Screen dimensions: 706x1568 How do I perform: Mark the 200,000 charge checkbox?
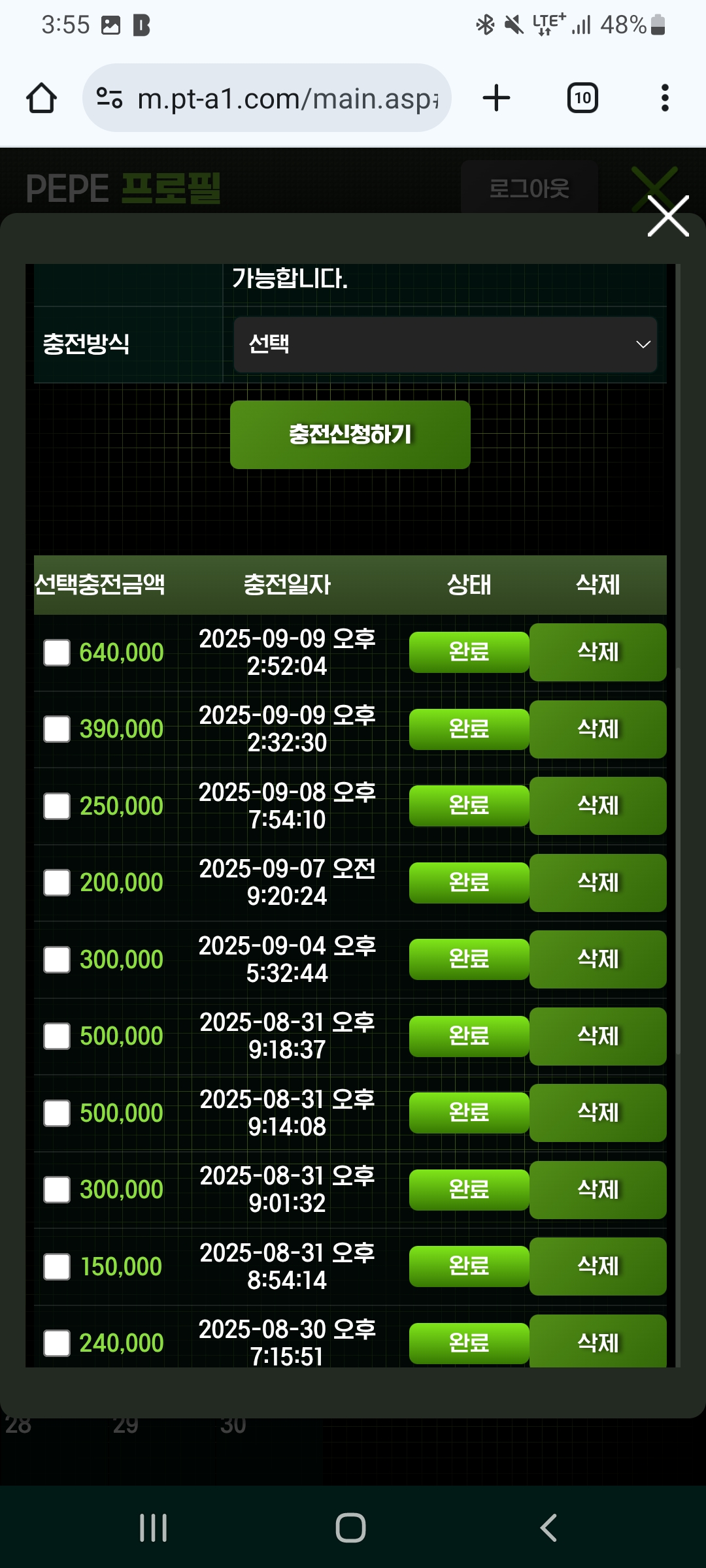click(57, 883)
